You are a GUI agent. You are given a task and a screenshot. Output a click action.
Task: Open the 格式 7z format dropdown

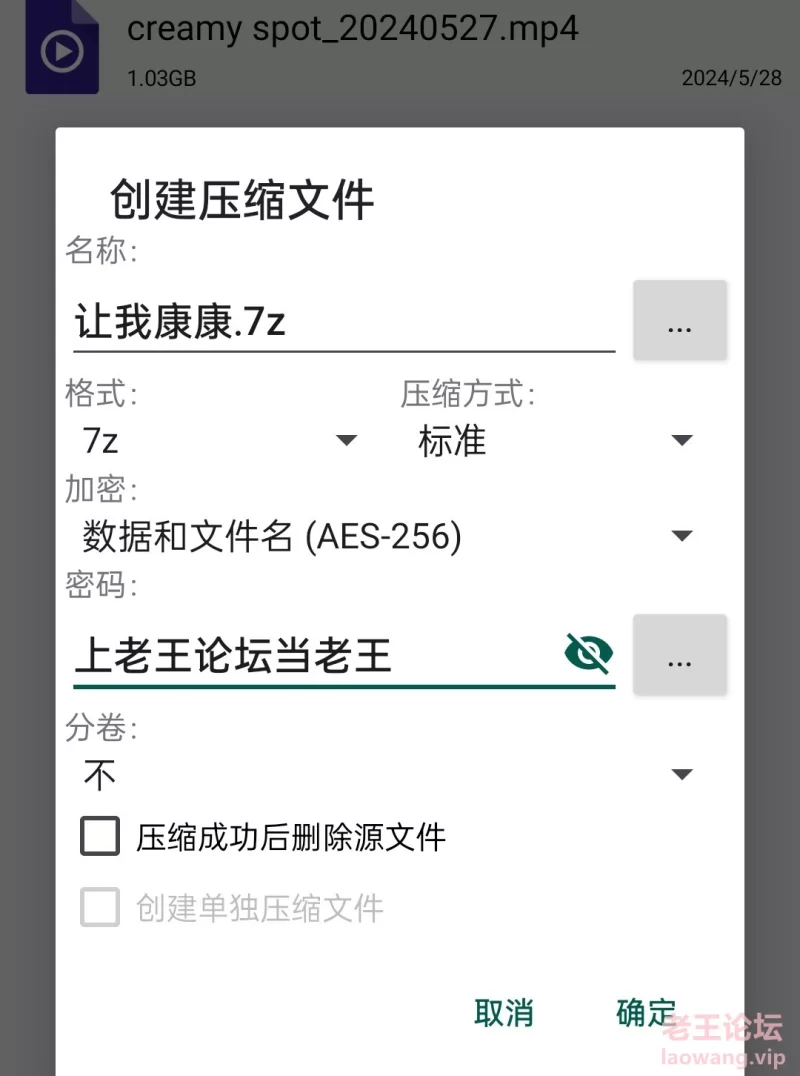[220, 440]
